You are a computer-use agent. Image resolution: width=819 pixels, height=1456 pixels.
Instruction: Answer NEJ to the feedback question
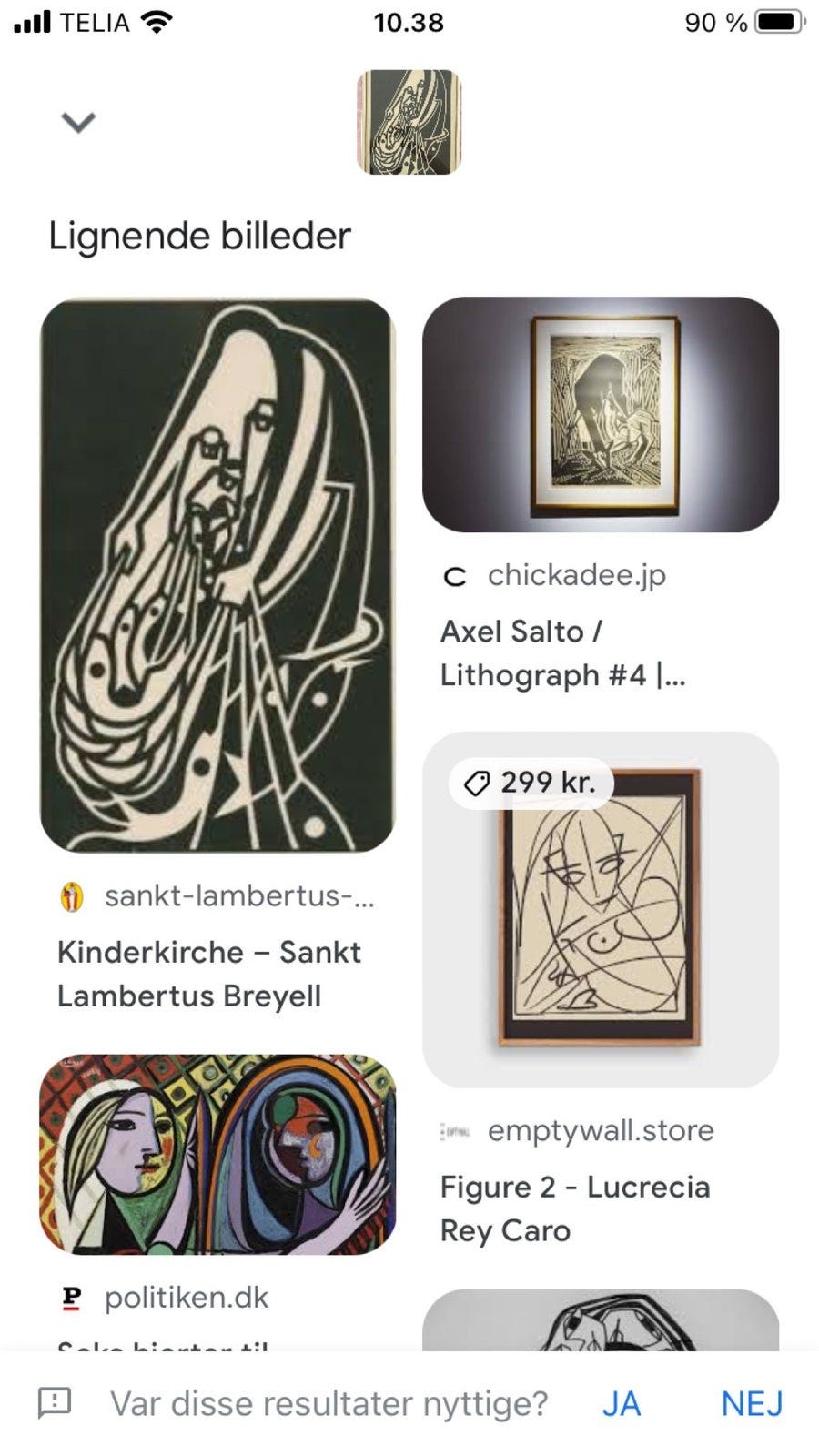click(x=751, y=1403)
